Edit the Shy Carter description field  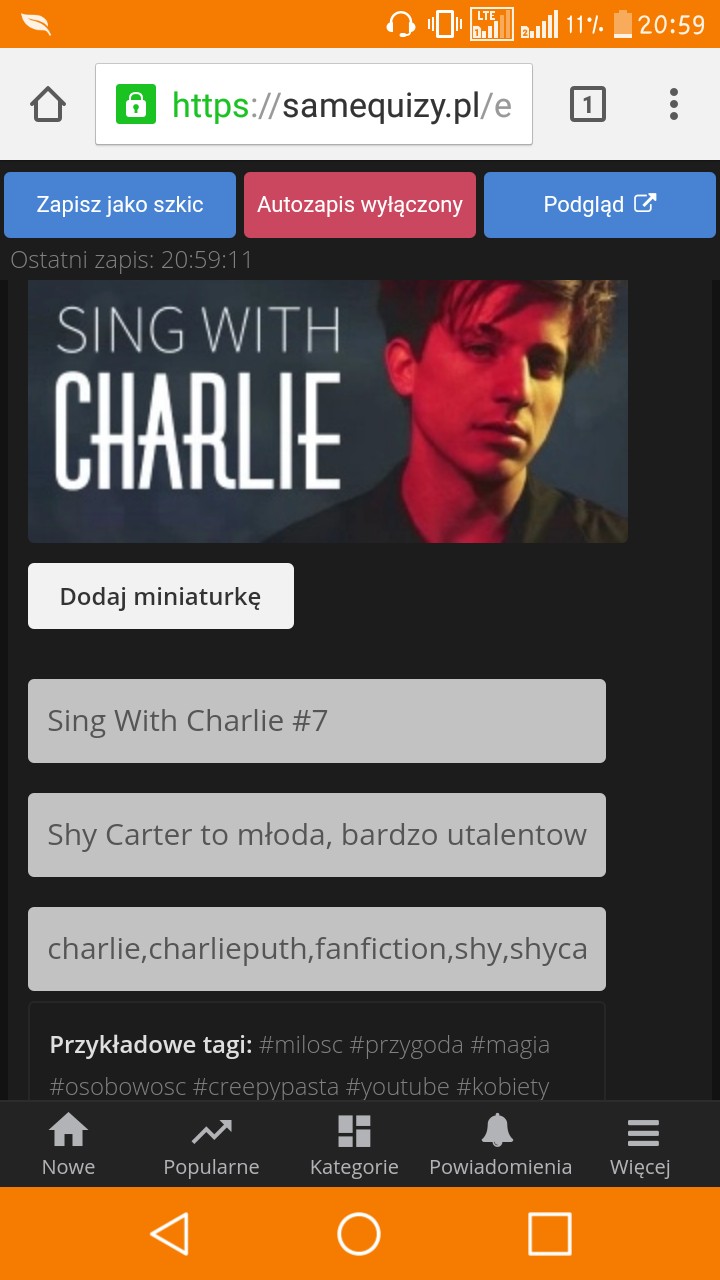[317, 835]
